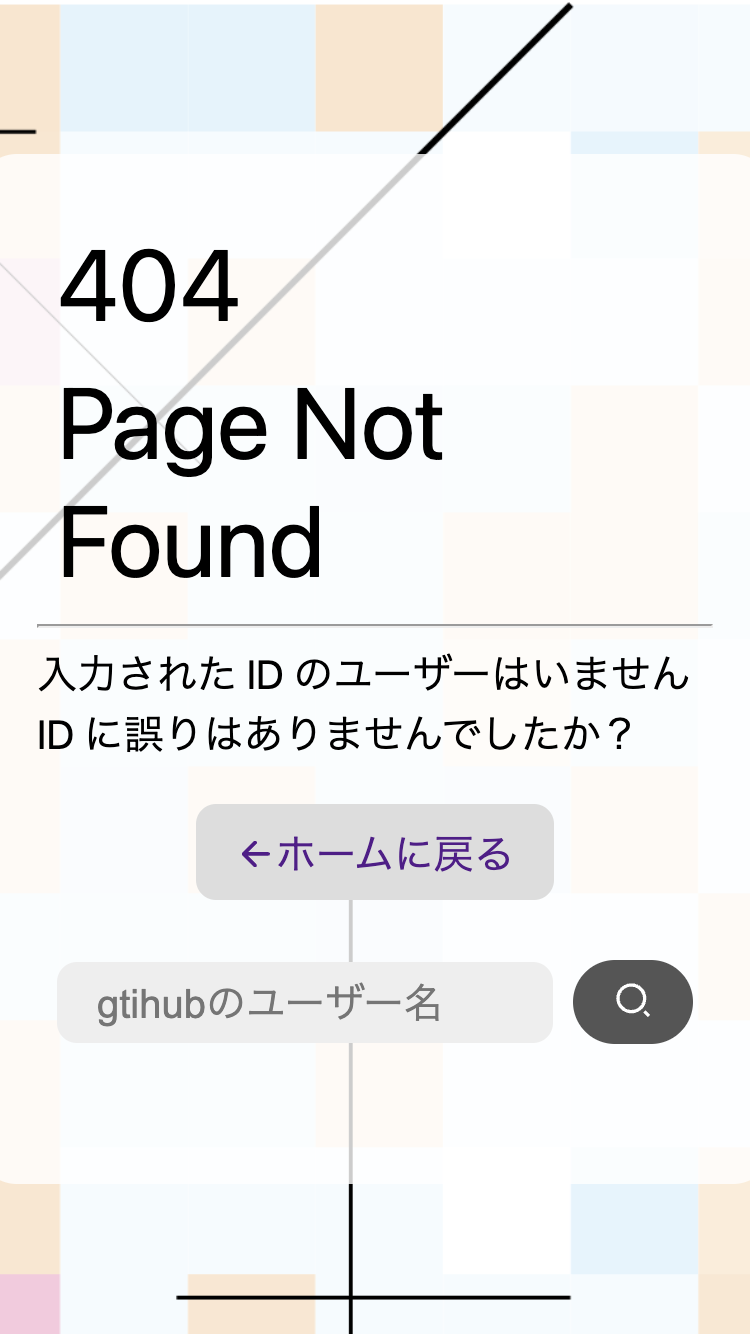
Task: Tap the ホームに戻る button
Action: pyautogui.click(x=375, y=852)
